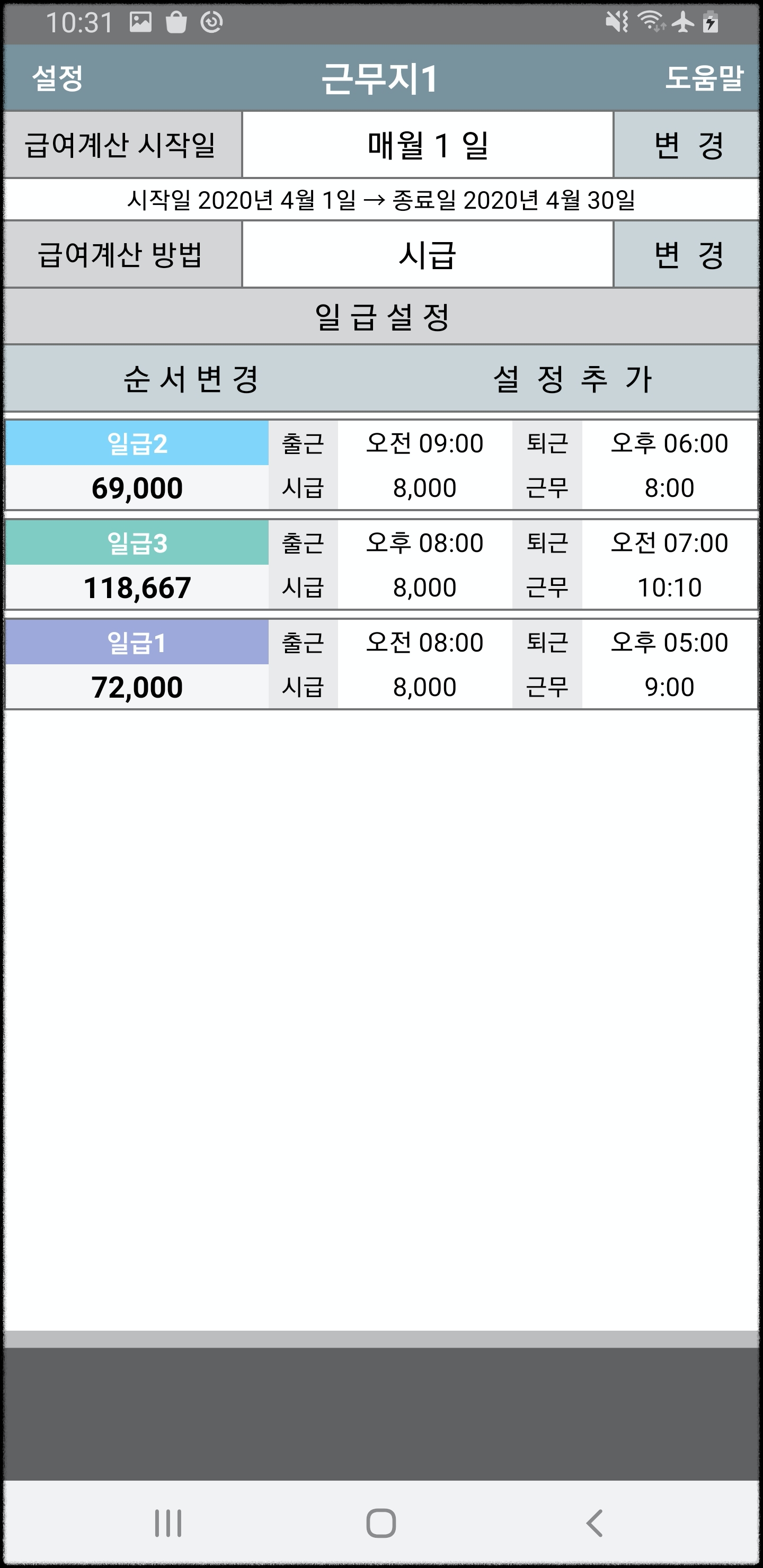Tap 순서변경 to reorder entries

point(192,379)
